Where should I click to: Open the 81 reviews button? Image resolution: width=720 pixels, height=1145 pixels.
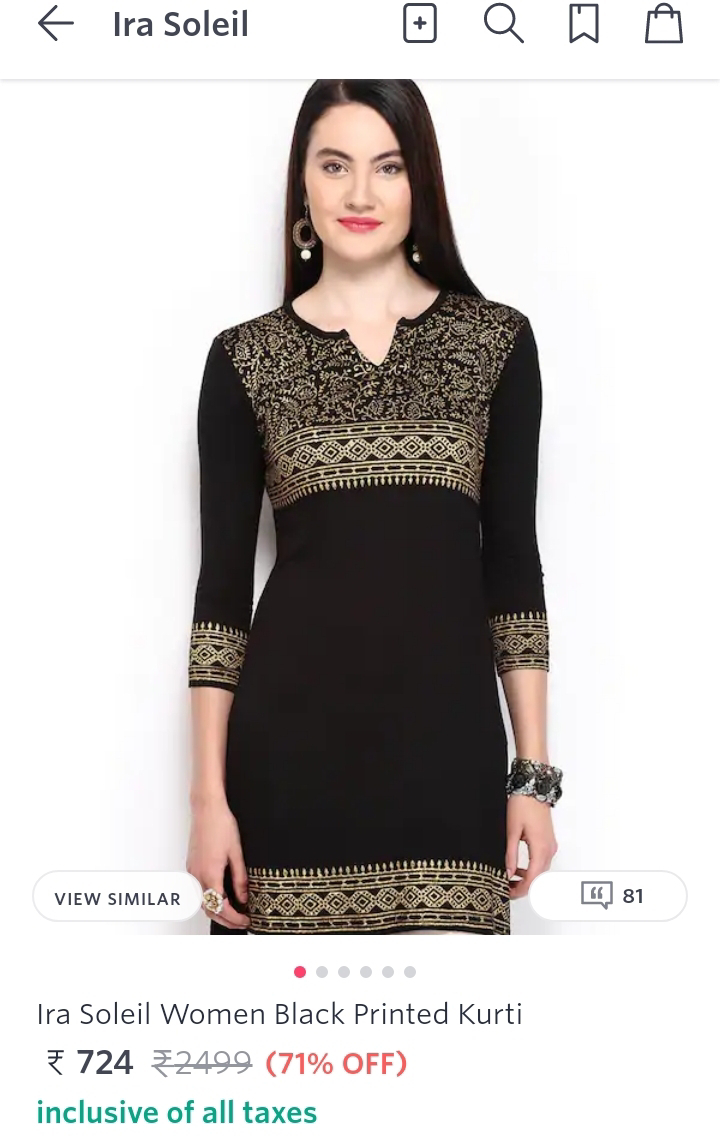608,896
